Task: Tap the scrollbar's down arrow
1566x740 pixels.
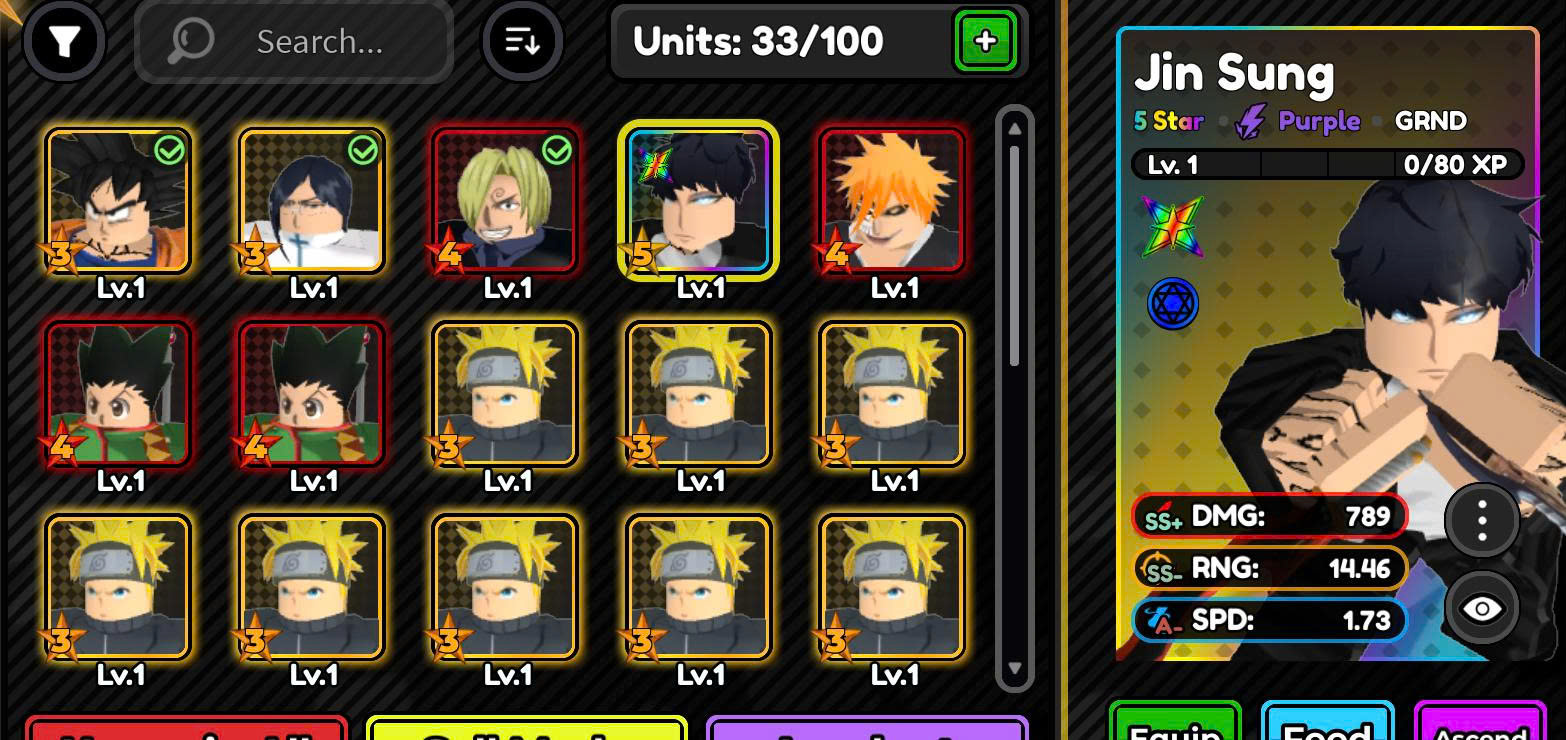Action: pos(1014,667)
